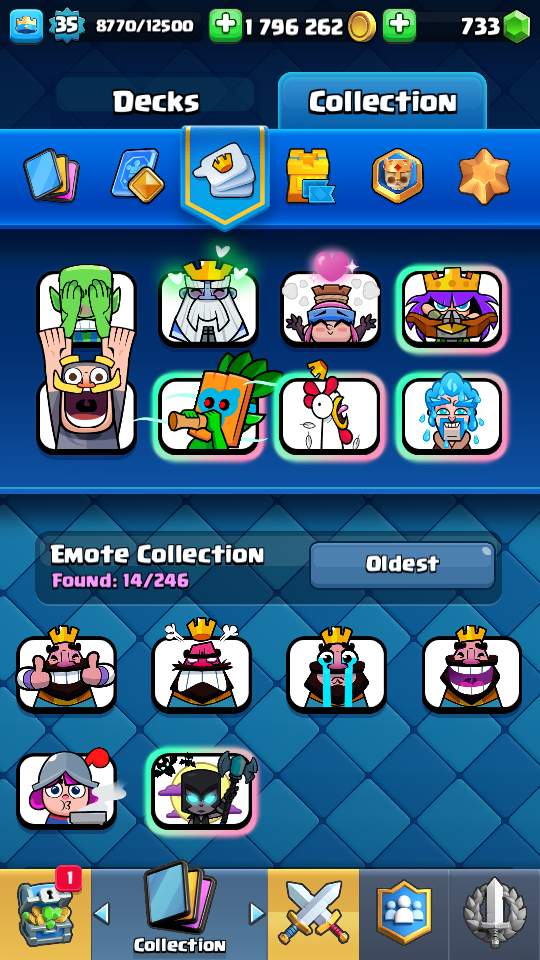The height and width of the screenshot is (960, 540).
Task: Open the player profile crown icon
Action: 26,26
